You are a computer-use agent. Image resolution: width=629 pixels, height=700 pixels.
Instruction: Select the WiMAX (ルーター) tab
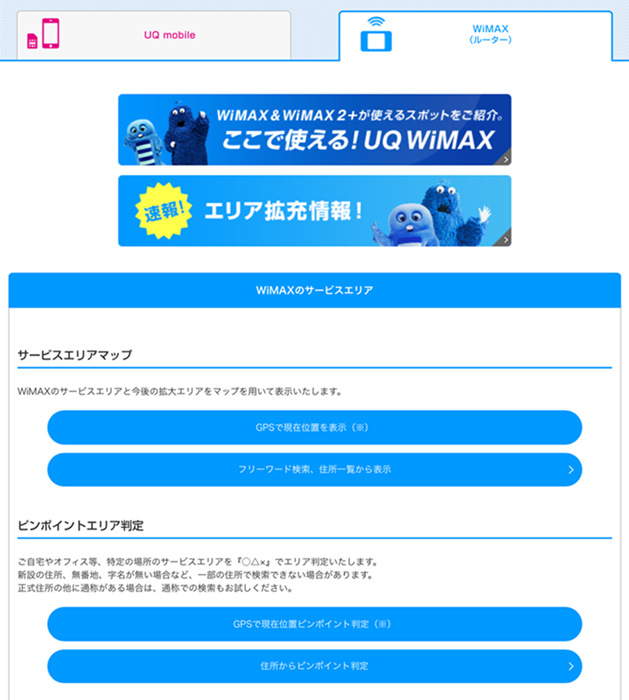click(x=475, y=35)
